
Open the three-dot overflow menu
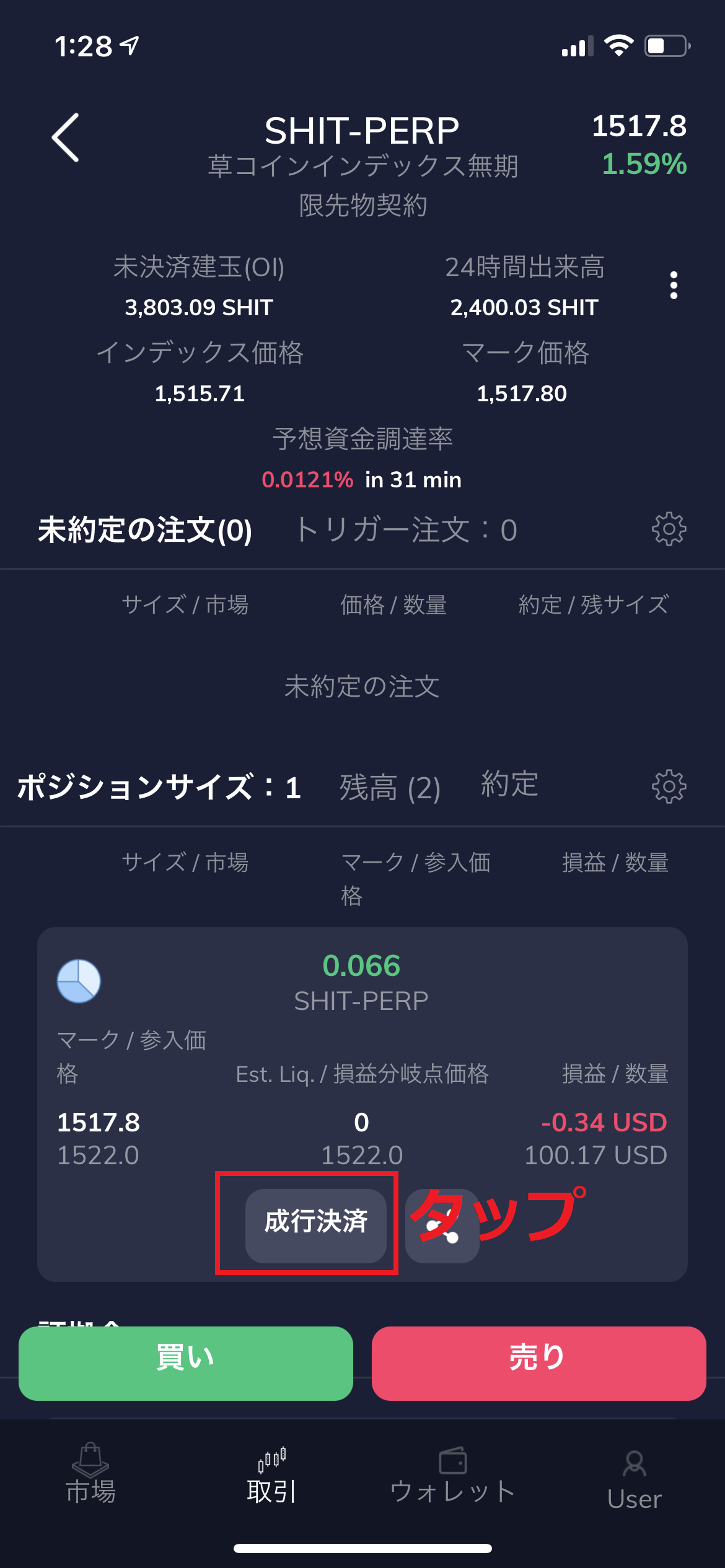pyautogui.click(x=674, y=285)
